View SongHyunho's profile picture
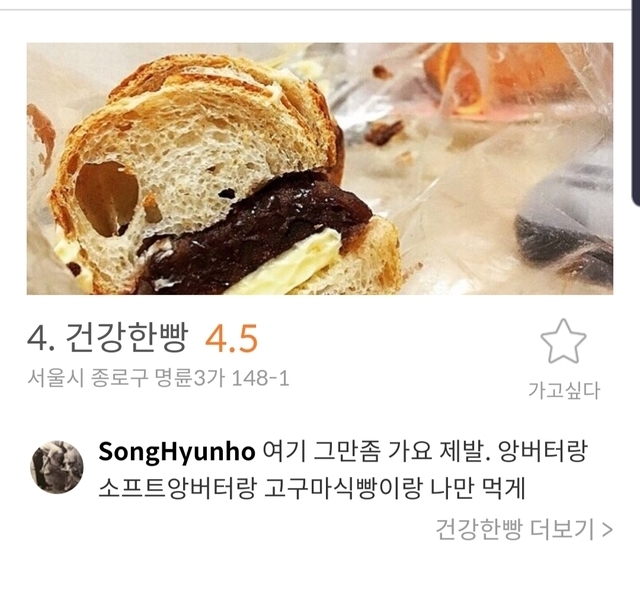Viewport: 640px width, 591px height. (57, 467)
